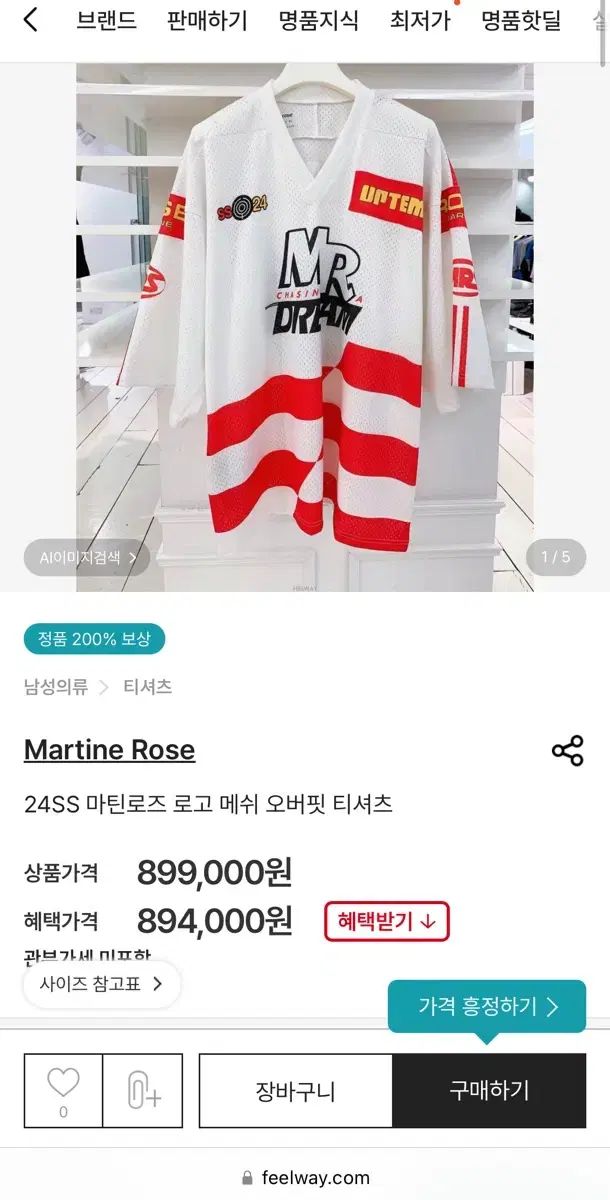Screen dimensions: 610x1200
Task: Open the 브랜드 tab
Action: click(x=107, y=20)
